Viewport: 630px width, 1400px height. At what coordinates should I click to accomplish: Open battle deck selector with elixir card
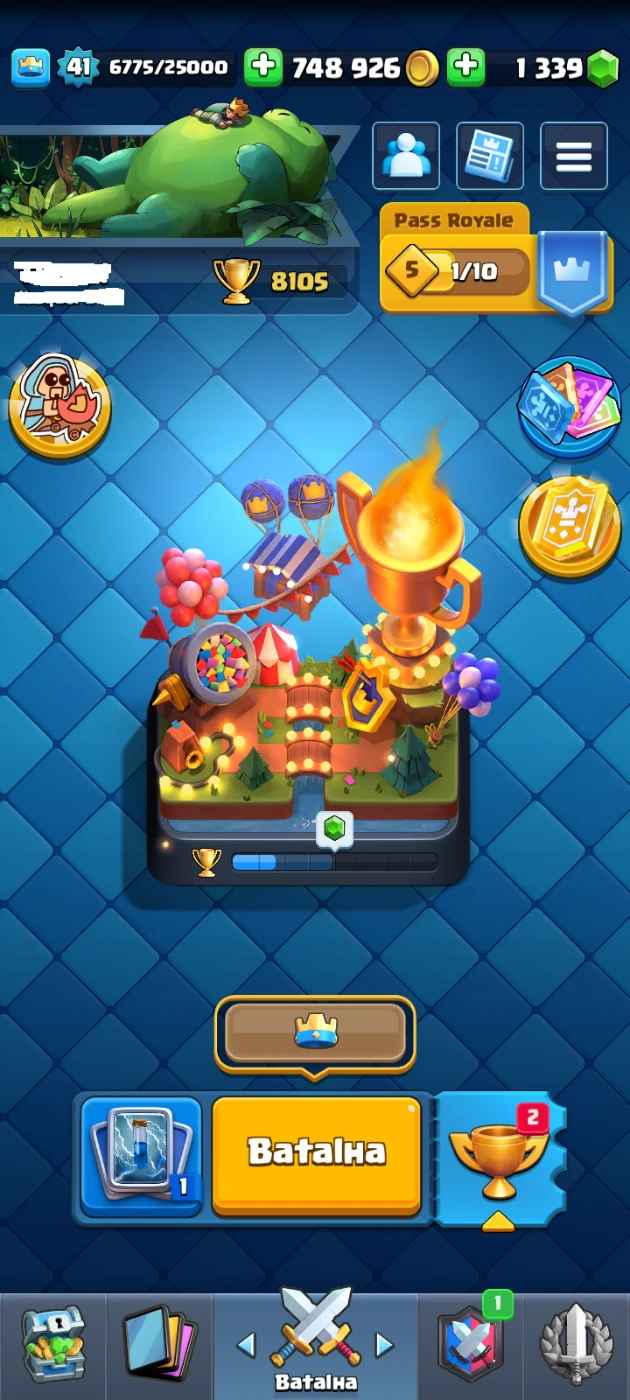point(141,1155)
